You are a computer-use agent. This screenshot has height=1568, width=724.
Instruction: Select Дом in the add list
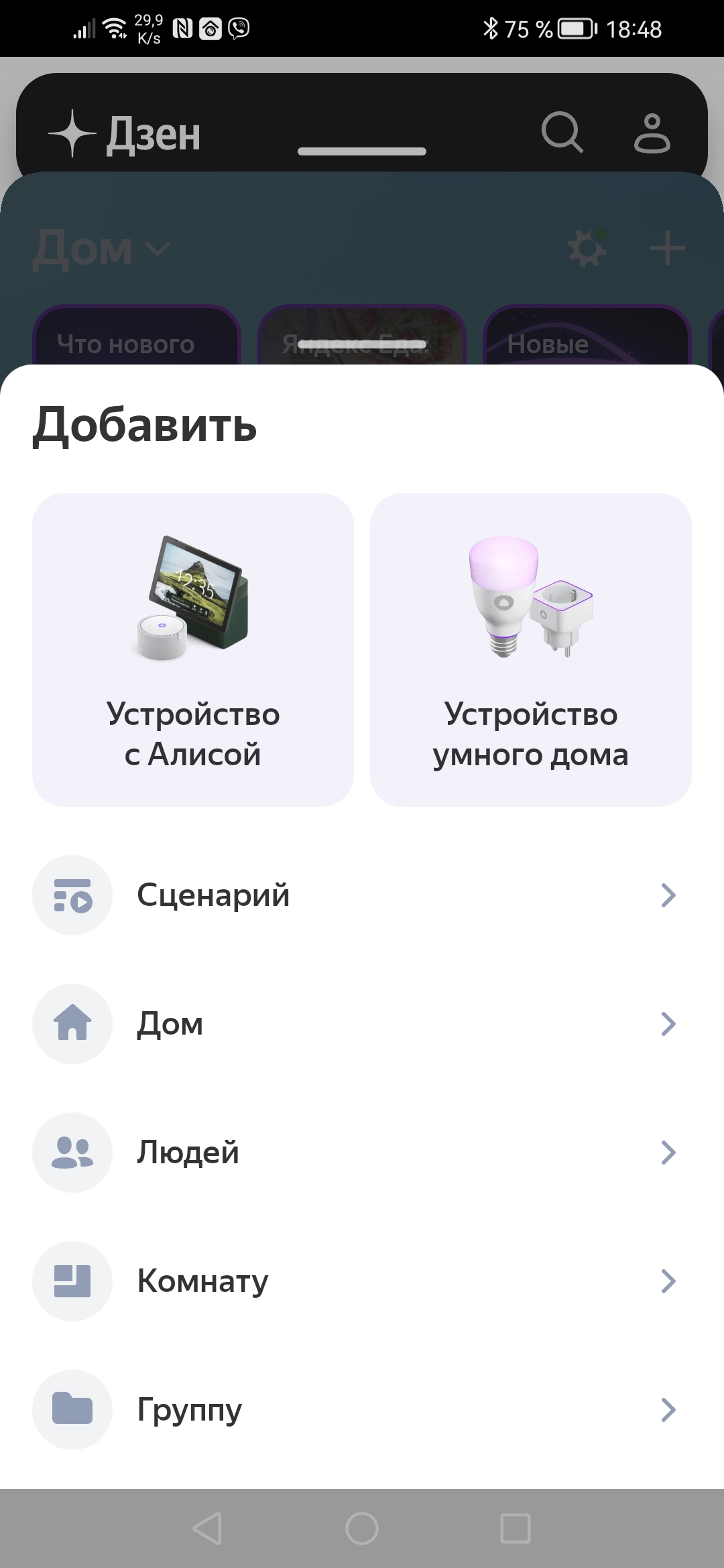(x=362, y=1024)
